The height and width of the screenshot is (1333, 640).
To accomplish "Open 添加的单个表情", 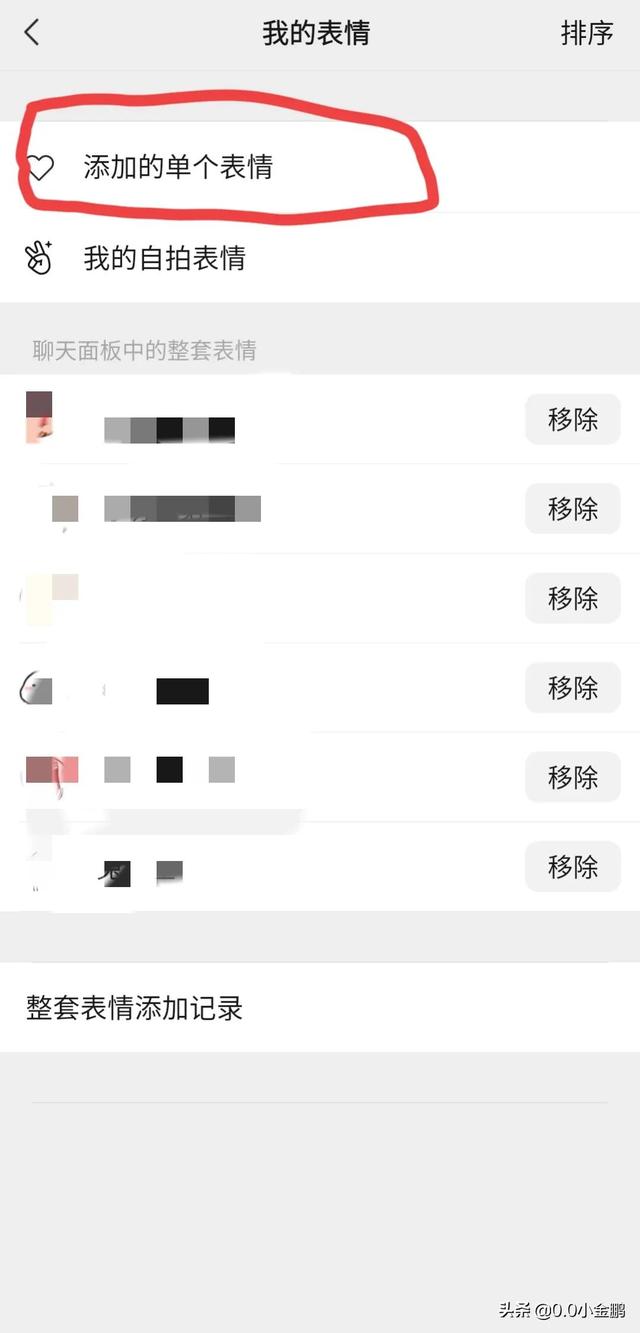I will click(x=178, y=167).
